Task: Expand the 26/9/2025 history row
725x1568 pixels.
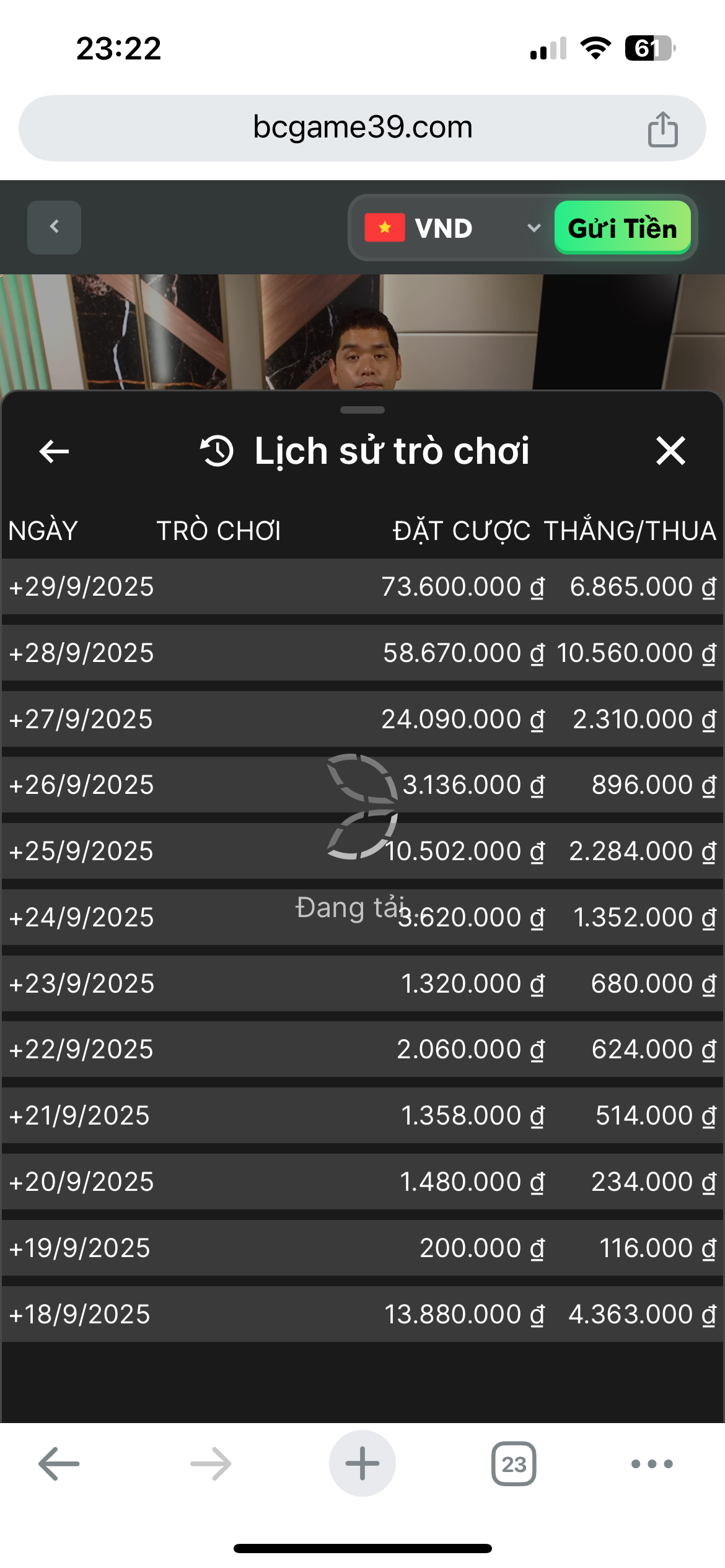Action: (x=81, y=785)
